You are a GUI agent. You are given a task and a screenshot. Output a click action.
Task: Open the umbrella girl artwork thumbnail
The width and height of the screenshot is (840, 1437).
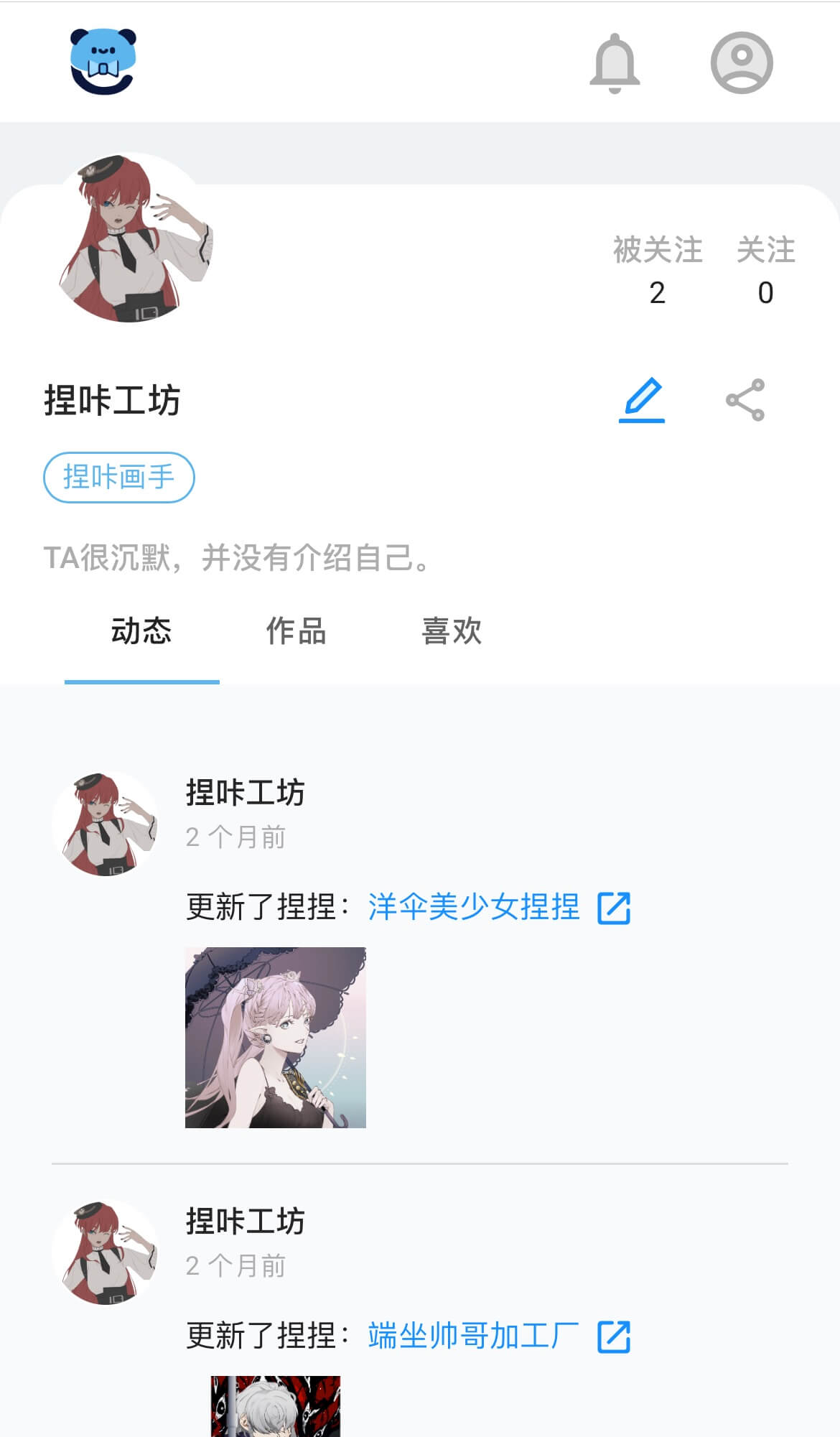pyautogui.click(x=276, y=1037)
